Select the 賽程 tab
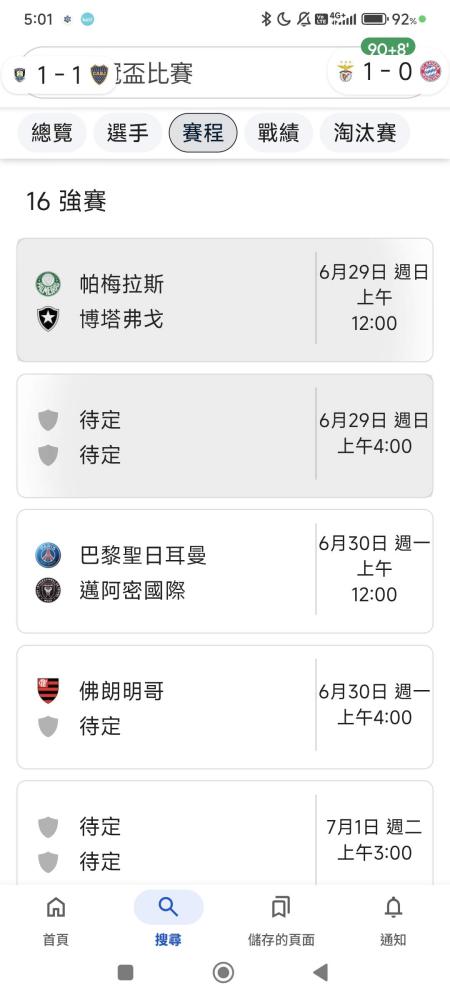The image size is (450, 1000). [x=203, y=133]
